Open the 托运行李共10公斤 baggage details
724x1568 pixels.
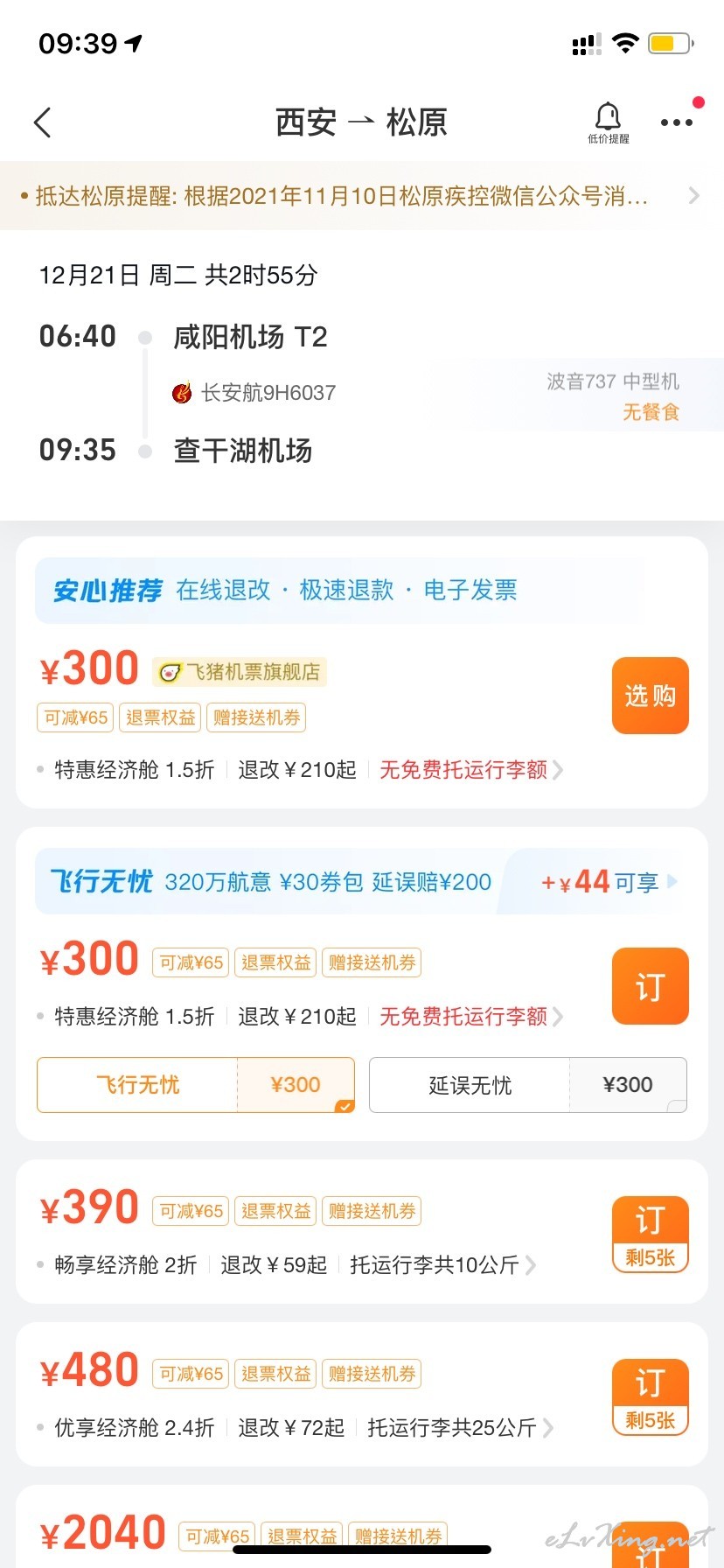442,1265
